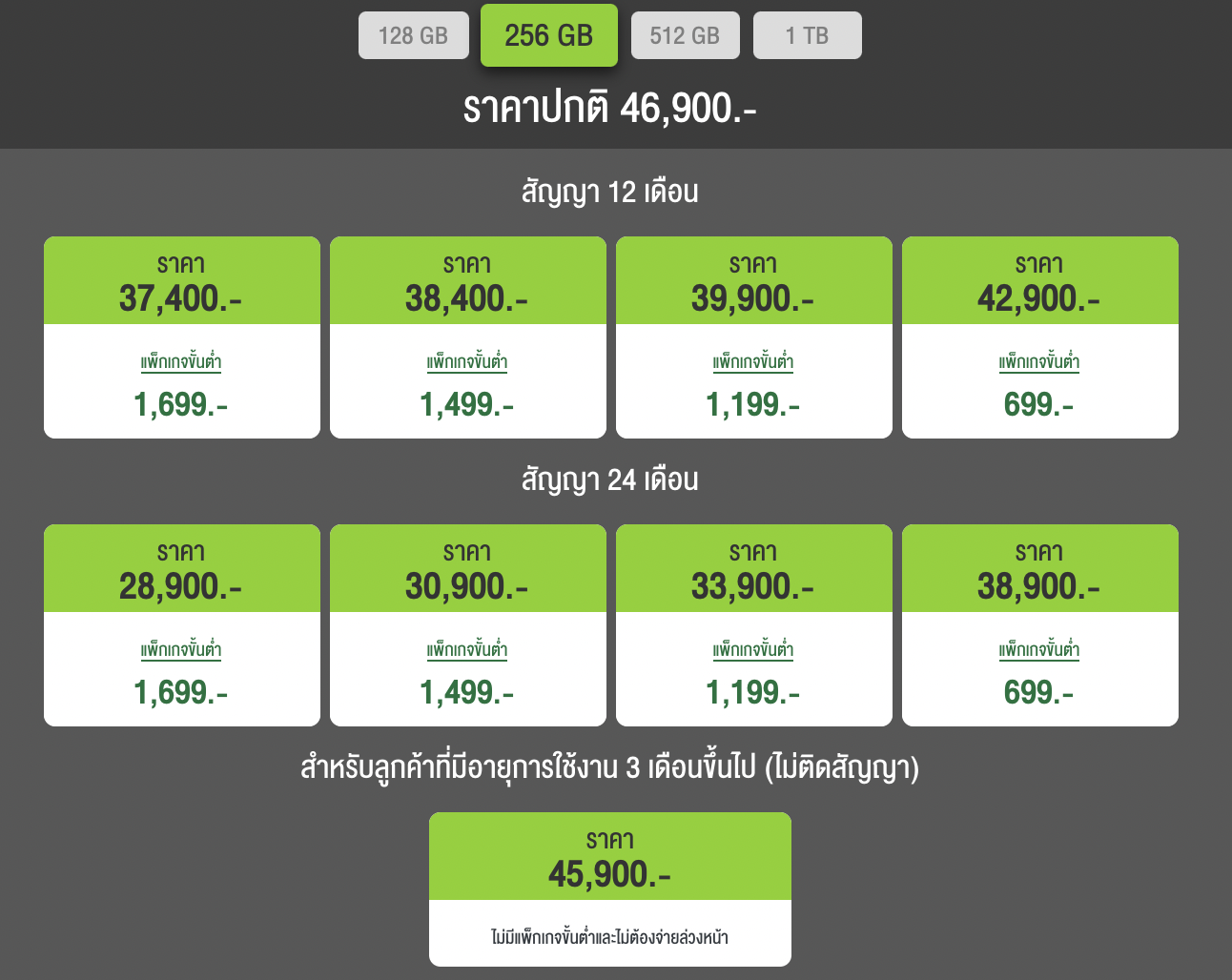
Task: Open แพ็กเกจขั้นต่ำ link in the 39,900 card
Action: pos(753,362)
